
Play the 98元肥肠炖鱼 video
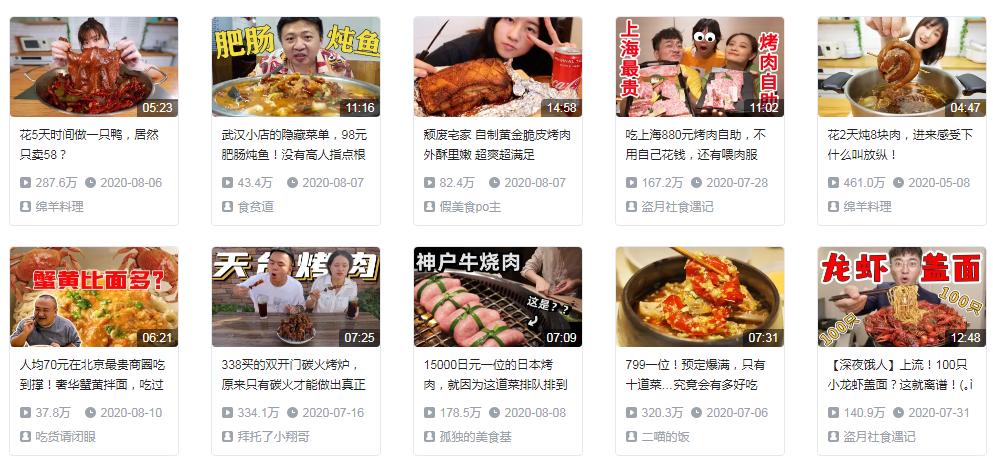click(x=296, y=67)
